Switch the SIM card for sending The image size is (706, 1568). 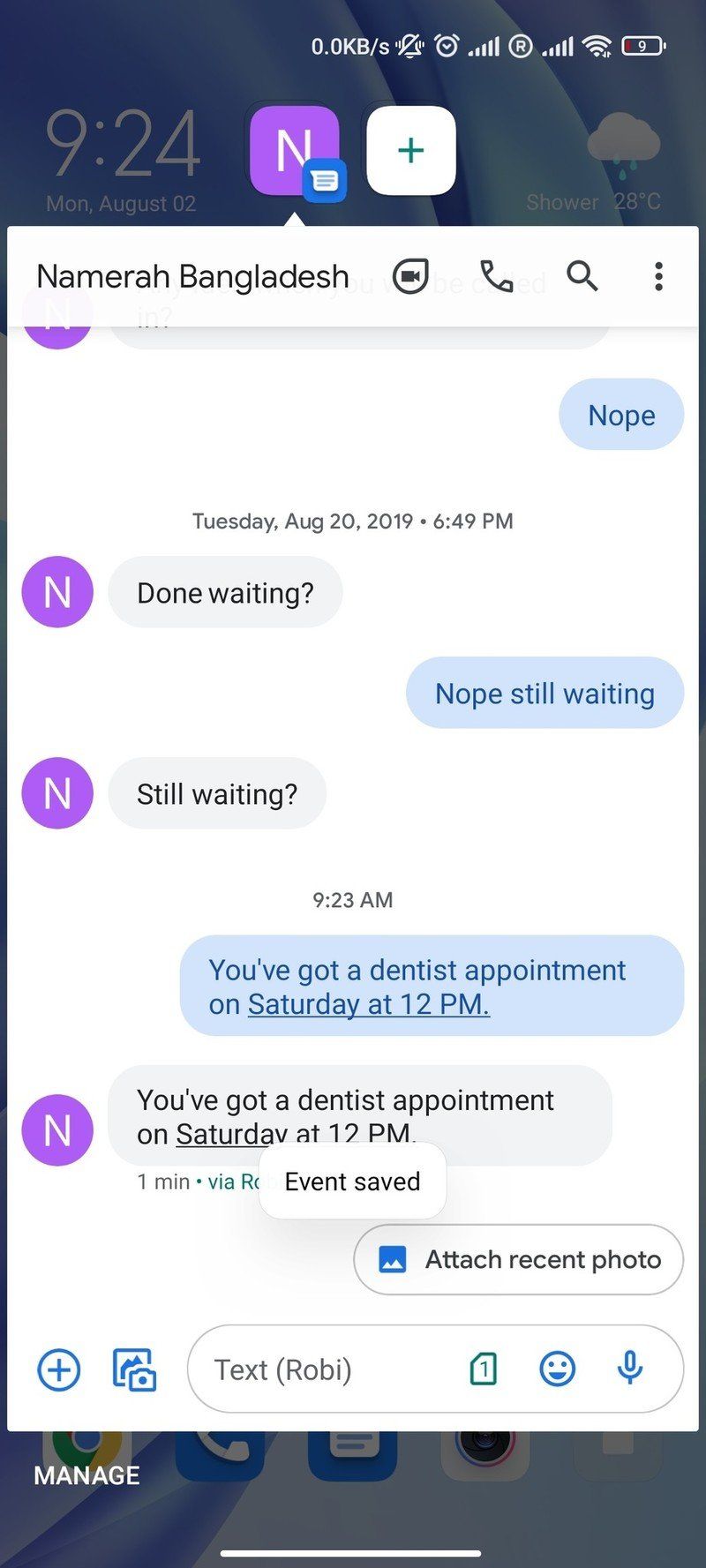pyautogui.click(x=483, y=1369)
